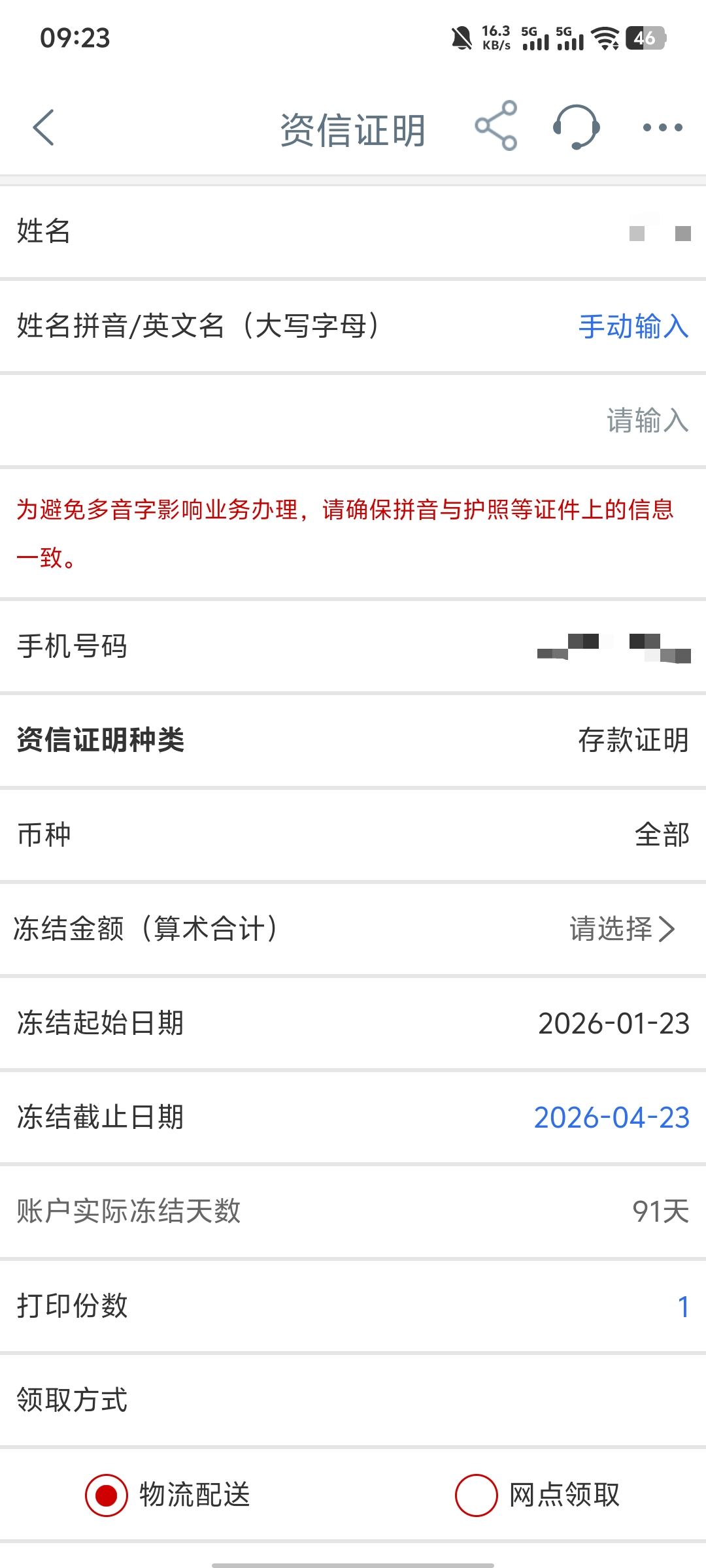The height and width of the screenshot is (1568, 706).
Task: Select 网点领取 pickup method
Action: pyautogui.click(x=477, y=1495)
